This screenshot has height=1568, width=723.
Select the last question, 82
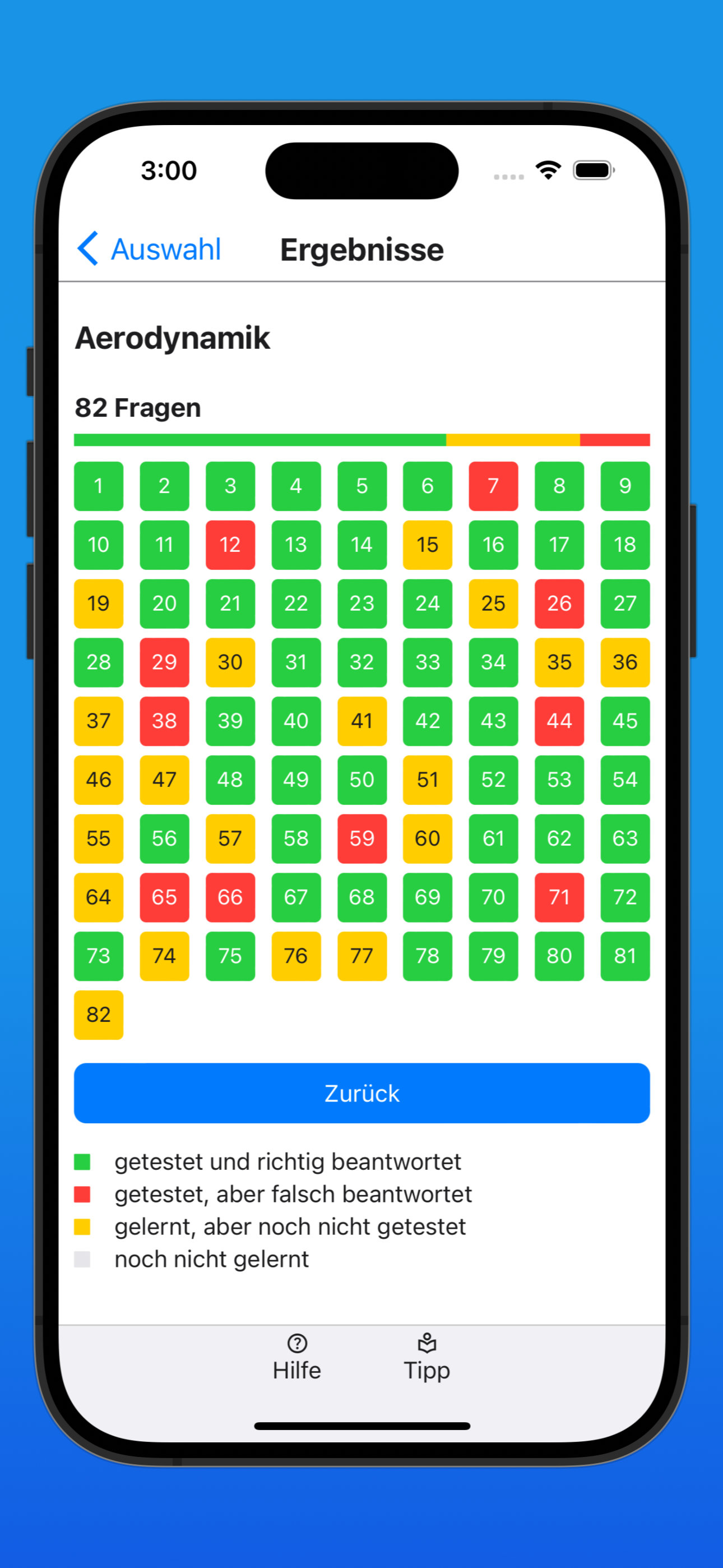pyautogui.click(x=99, y=1014)
